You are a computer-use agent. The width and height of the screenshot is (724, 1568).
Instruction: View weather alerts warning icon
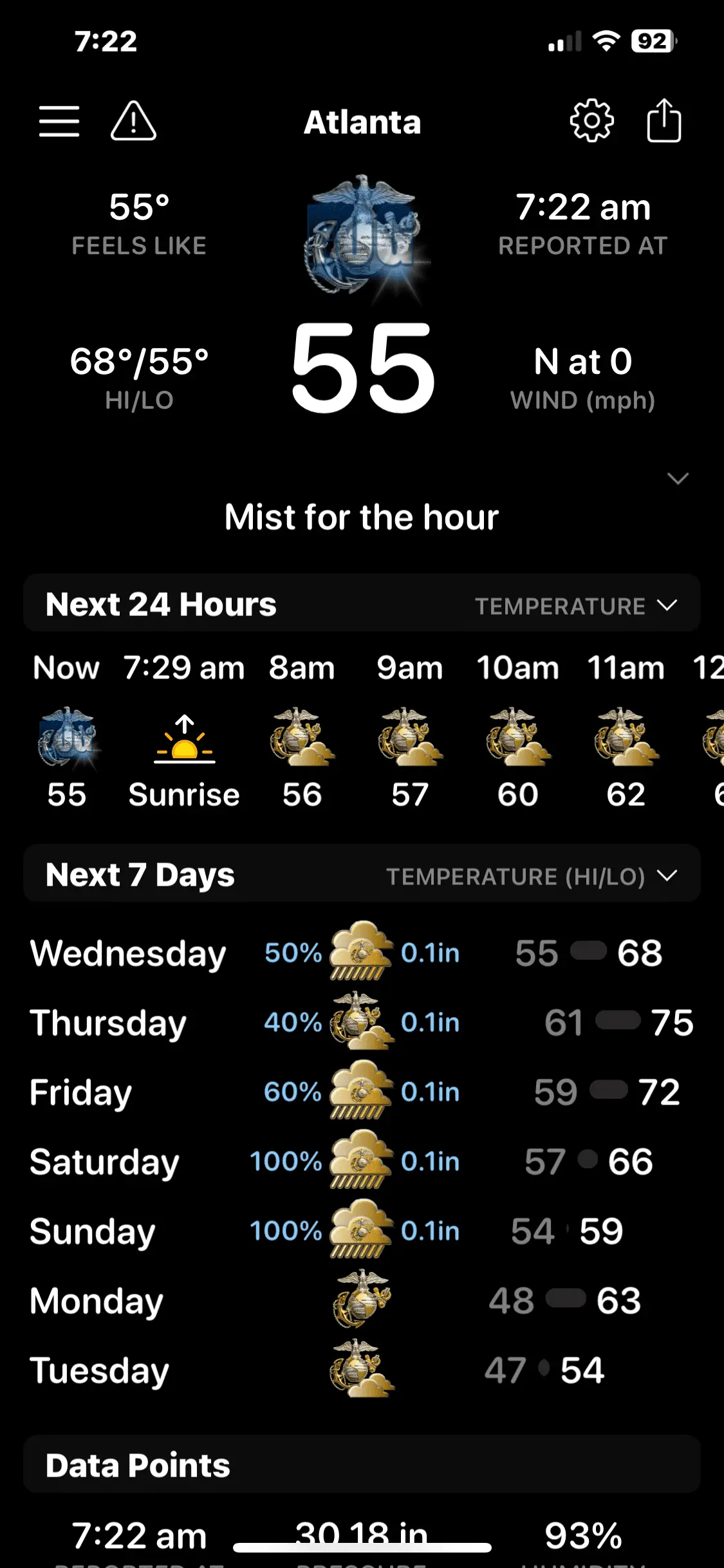pyautogui.click(x=133, y=122)
